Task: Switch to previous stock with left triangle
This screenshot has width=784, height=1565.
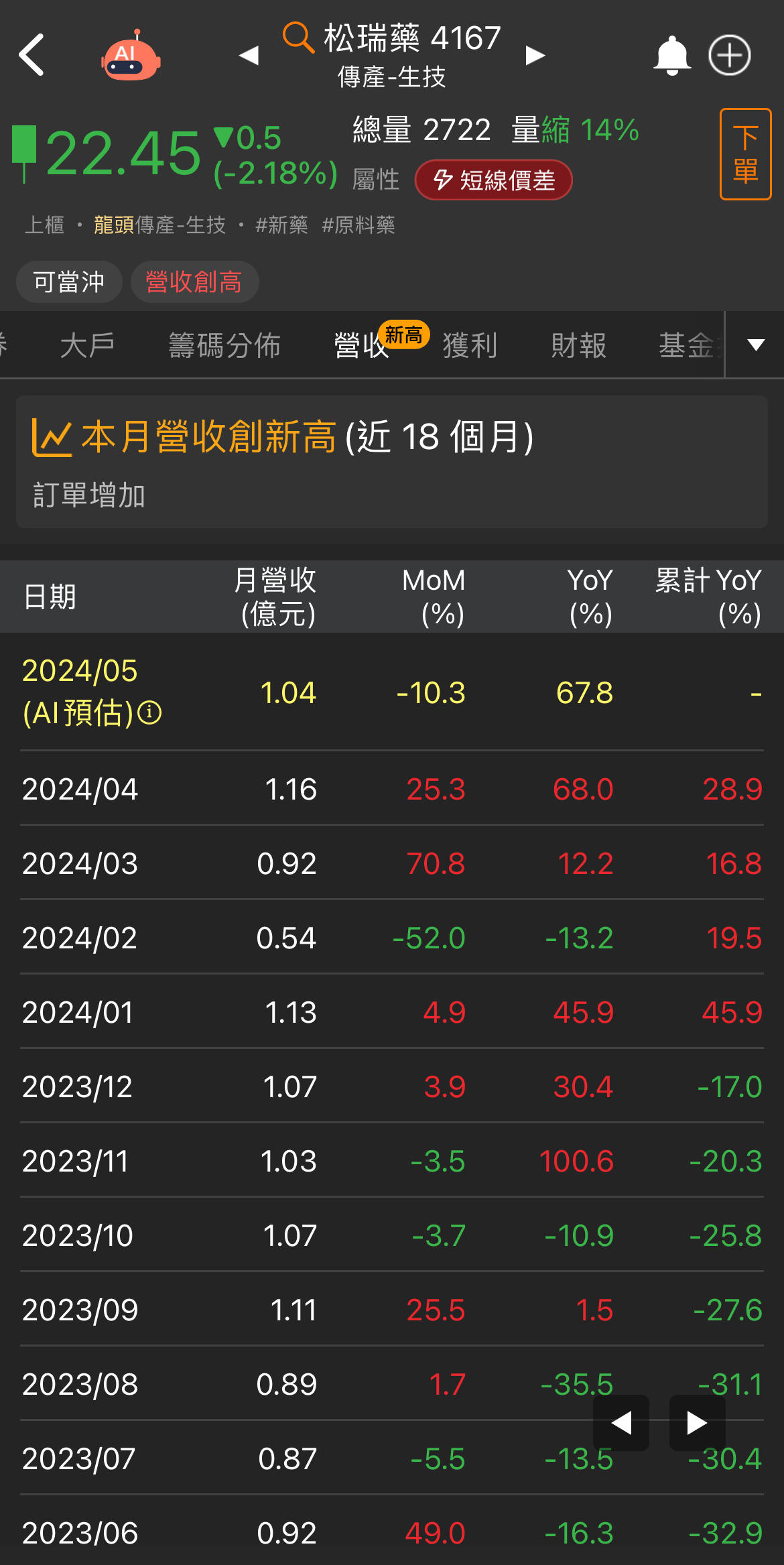Action: [249, 55]
